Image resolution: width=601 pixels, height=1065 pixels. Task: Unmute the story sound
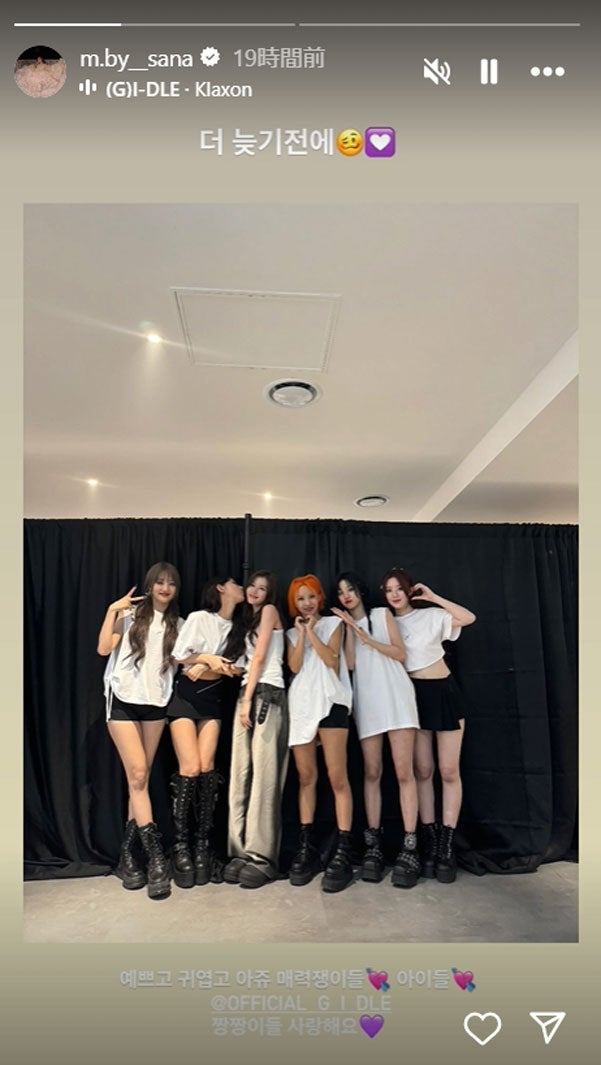coord(436,72)
